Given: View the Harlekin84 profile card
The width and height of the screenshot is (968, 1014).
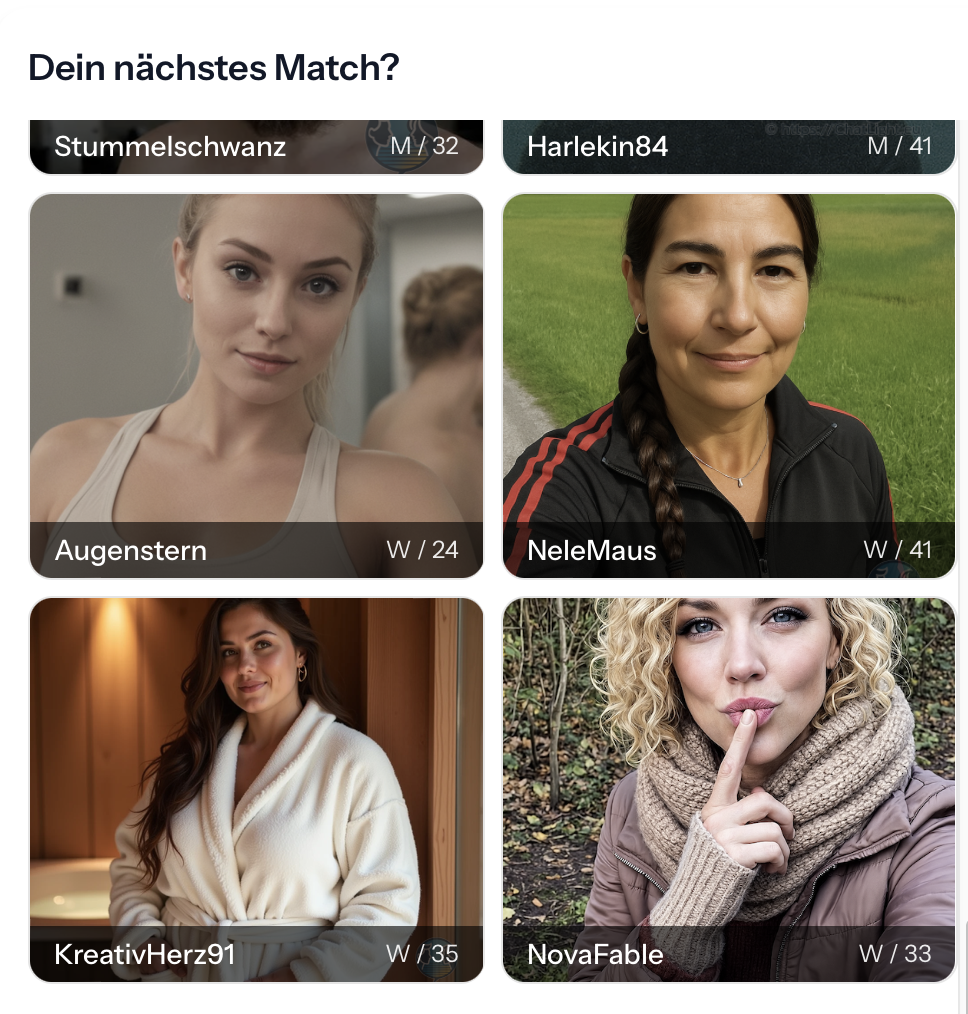Looking at the screenshot, I should pos(728,147).
